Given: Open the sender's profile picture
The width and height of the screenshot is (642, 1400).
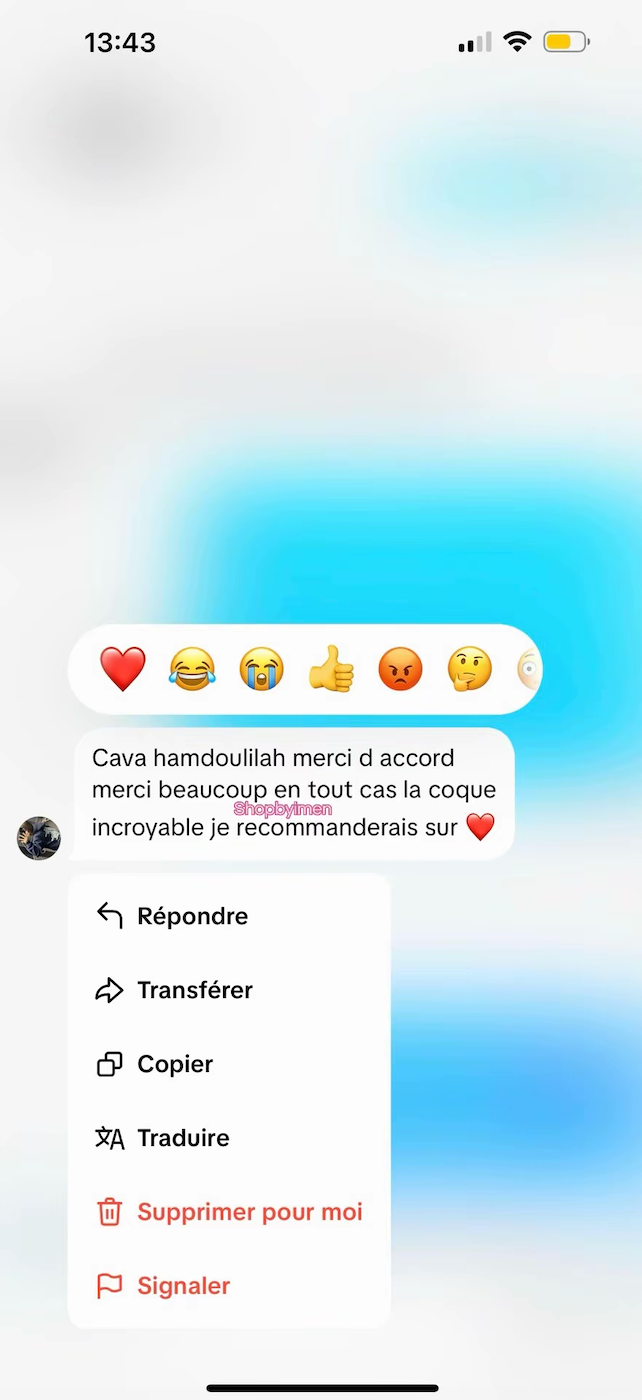Looking at the screenshot, I should (x=39, y=838).
